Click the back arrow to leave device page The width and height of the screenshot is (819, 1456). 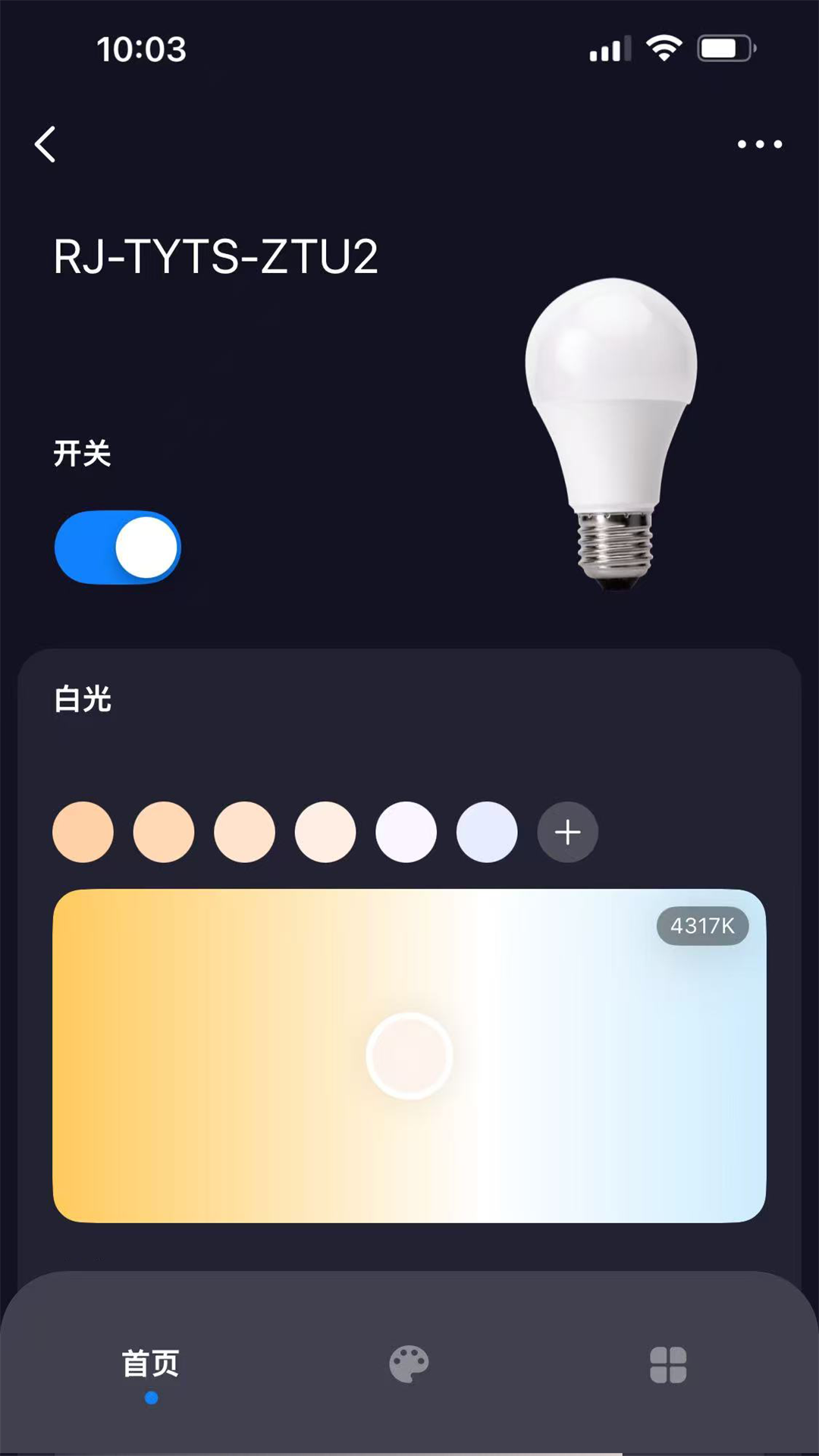(47, 144)
